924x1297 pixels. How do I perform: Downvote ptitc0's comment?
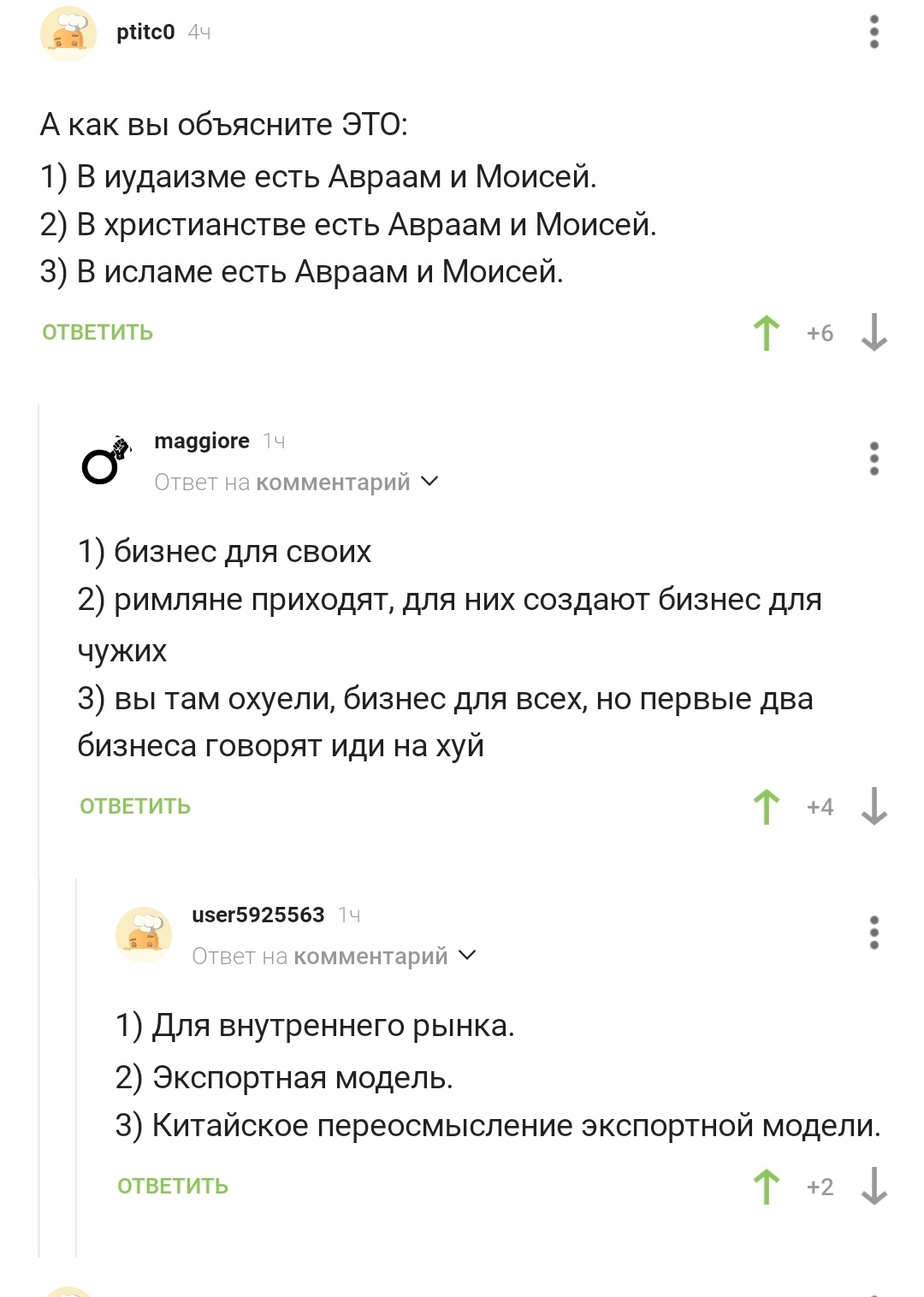coord(874,333)
